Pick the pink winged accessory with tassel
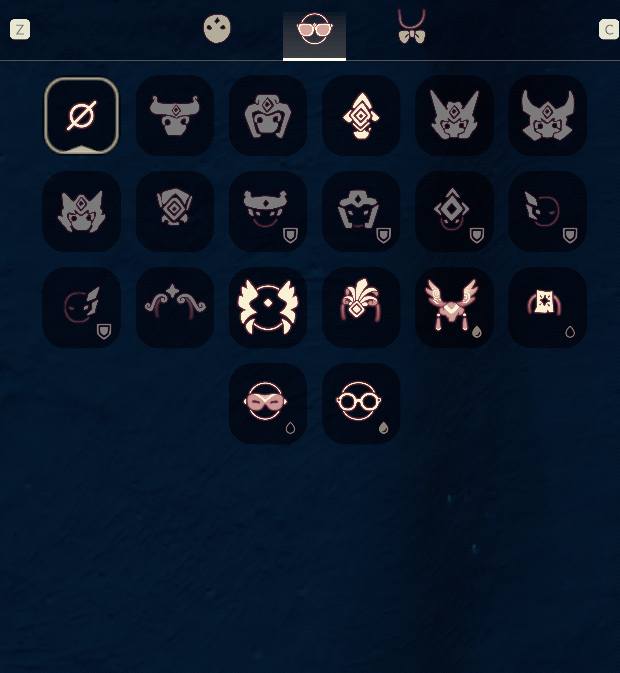Screen dimensions: 620x673 point(454,307)
